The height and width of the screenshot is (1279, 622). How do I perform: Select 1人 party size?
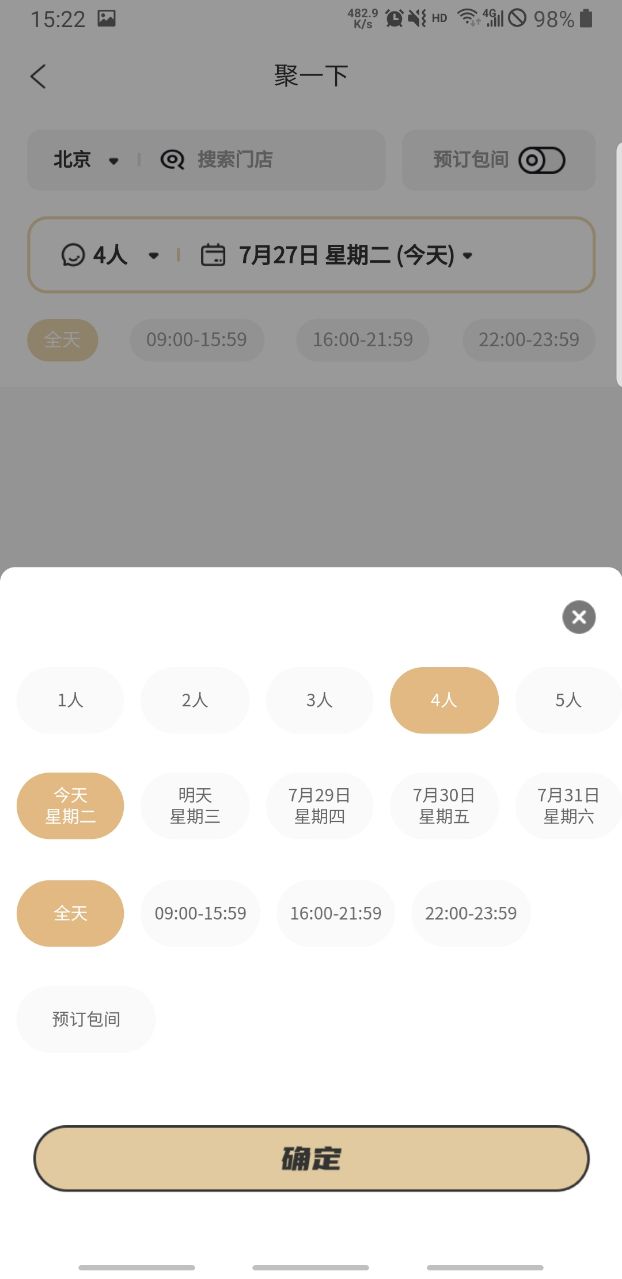point(70,700)
